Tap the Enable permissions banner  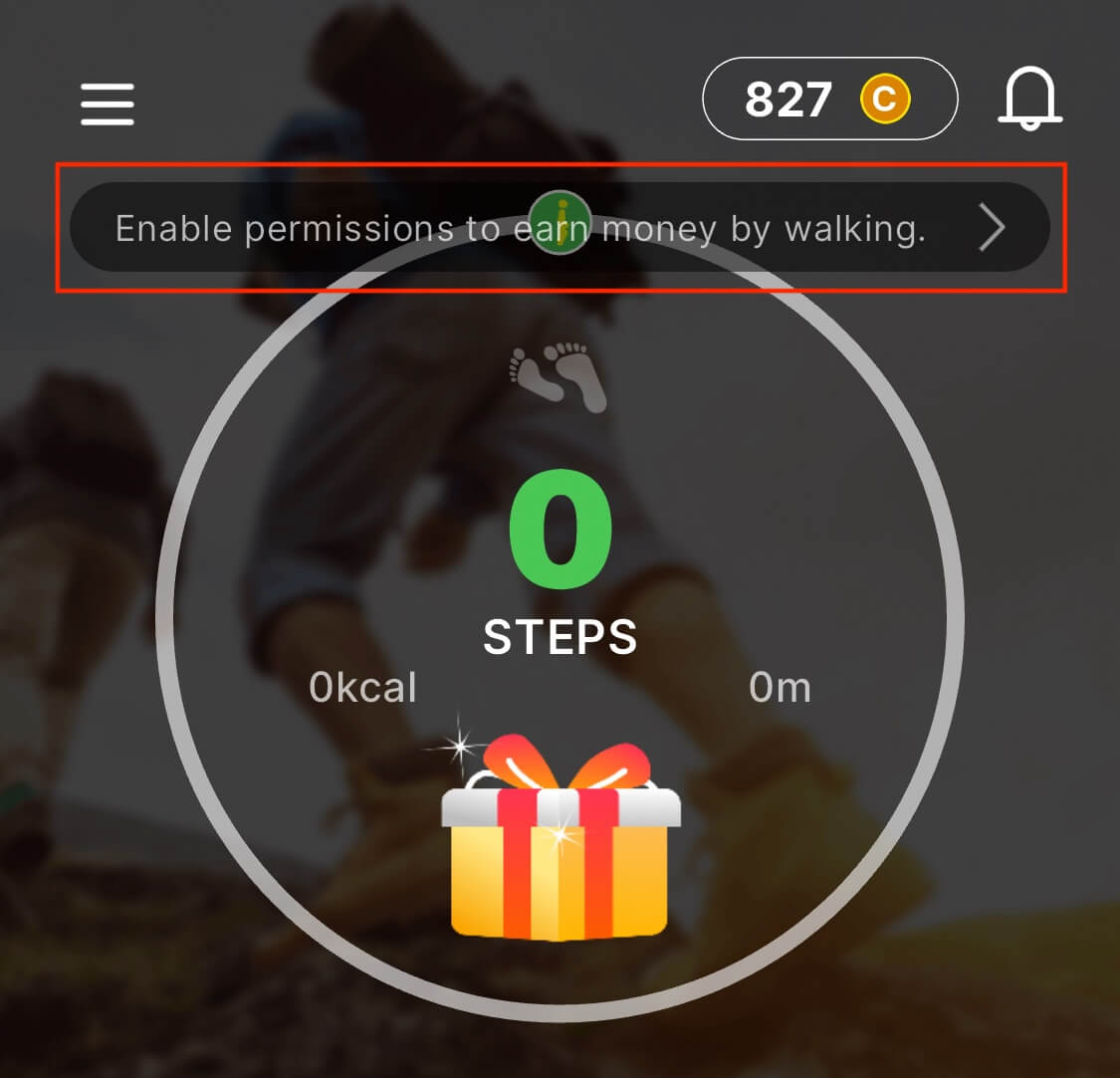[x=560, y=228]
